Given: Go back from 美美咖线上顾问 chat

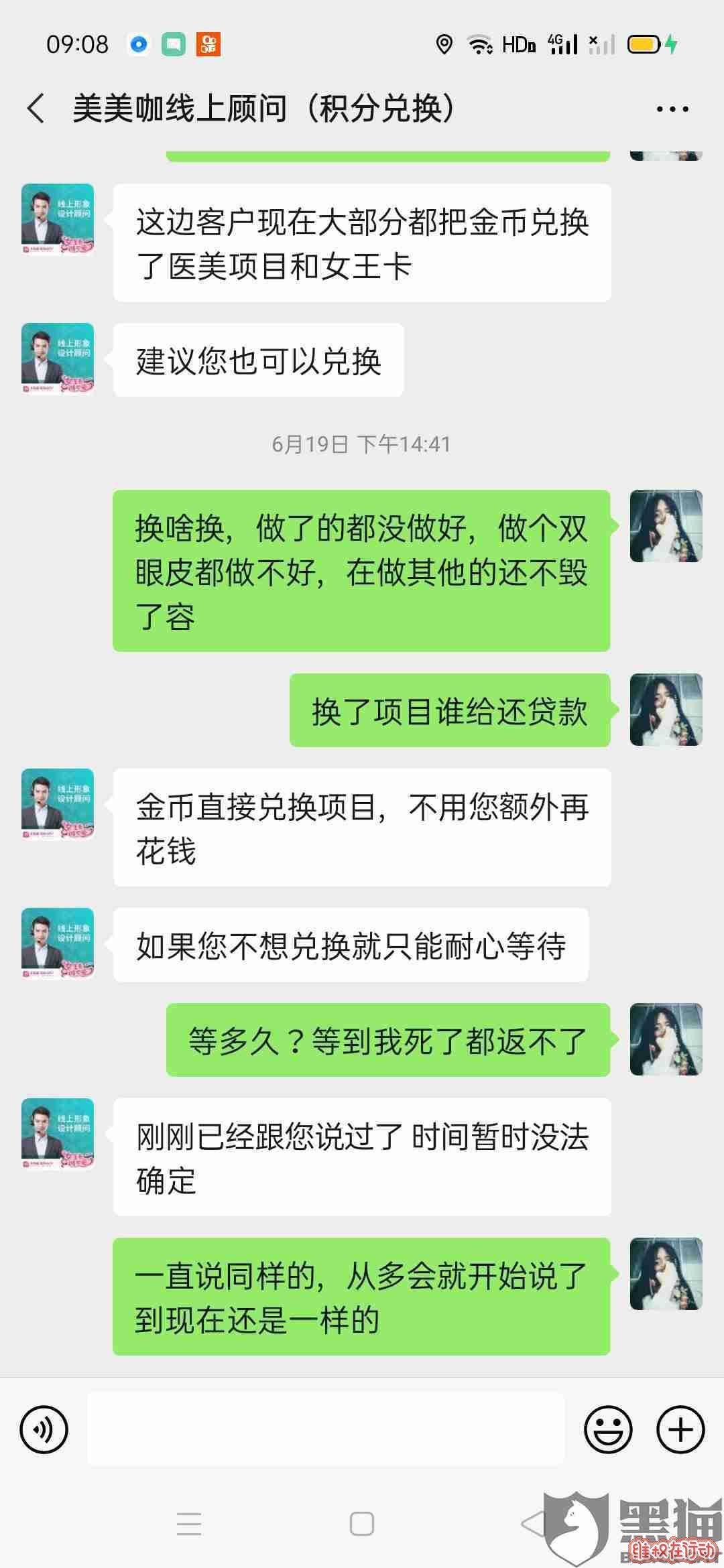Looking at the screenshot, I should coord(36,109).
